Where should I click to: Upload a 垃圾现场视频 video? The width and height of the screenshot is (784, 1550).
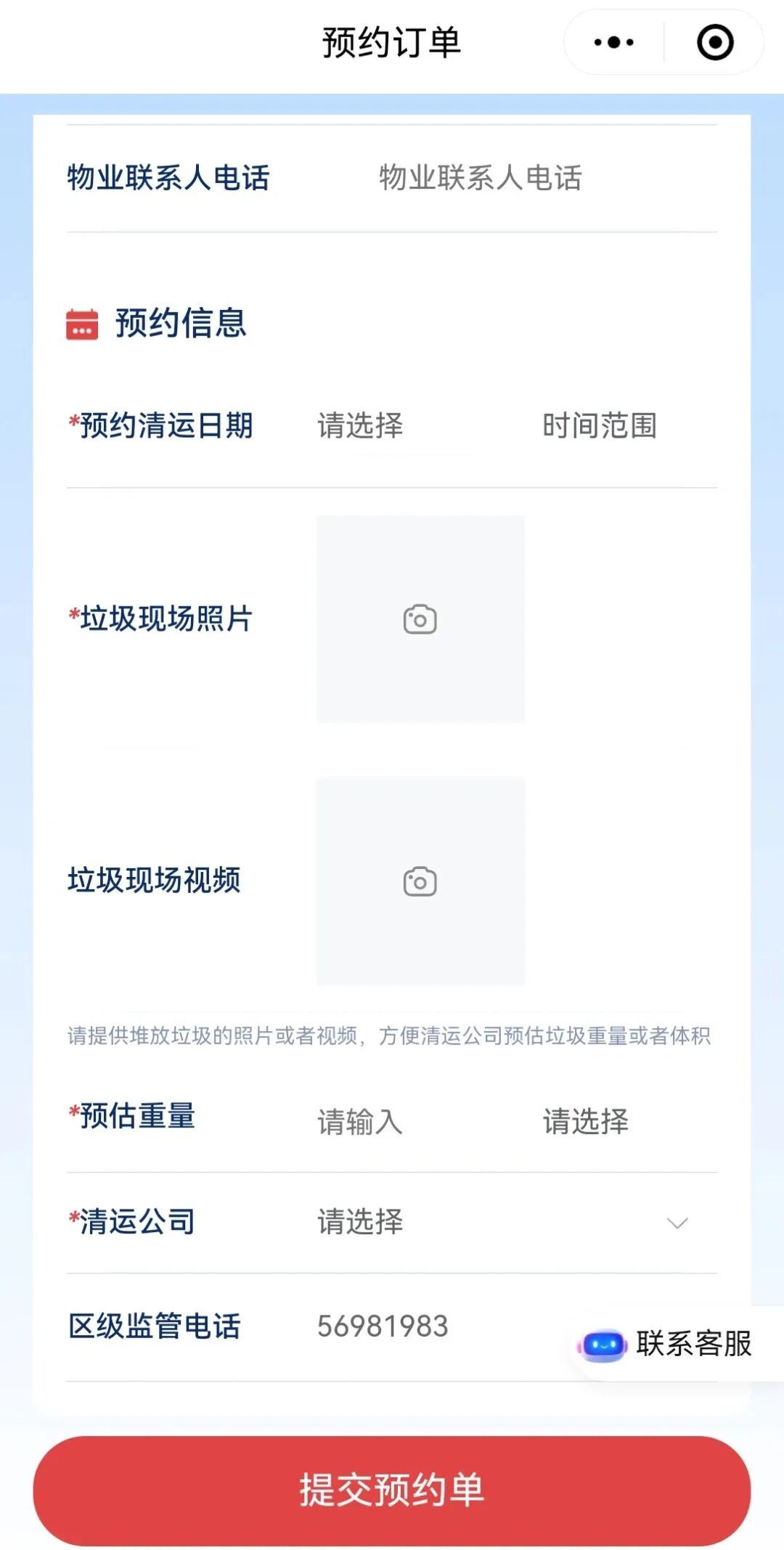tap(420, 881)
